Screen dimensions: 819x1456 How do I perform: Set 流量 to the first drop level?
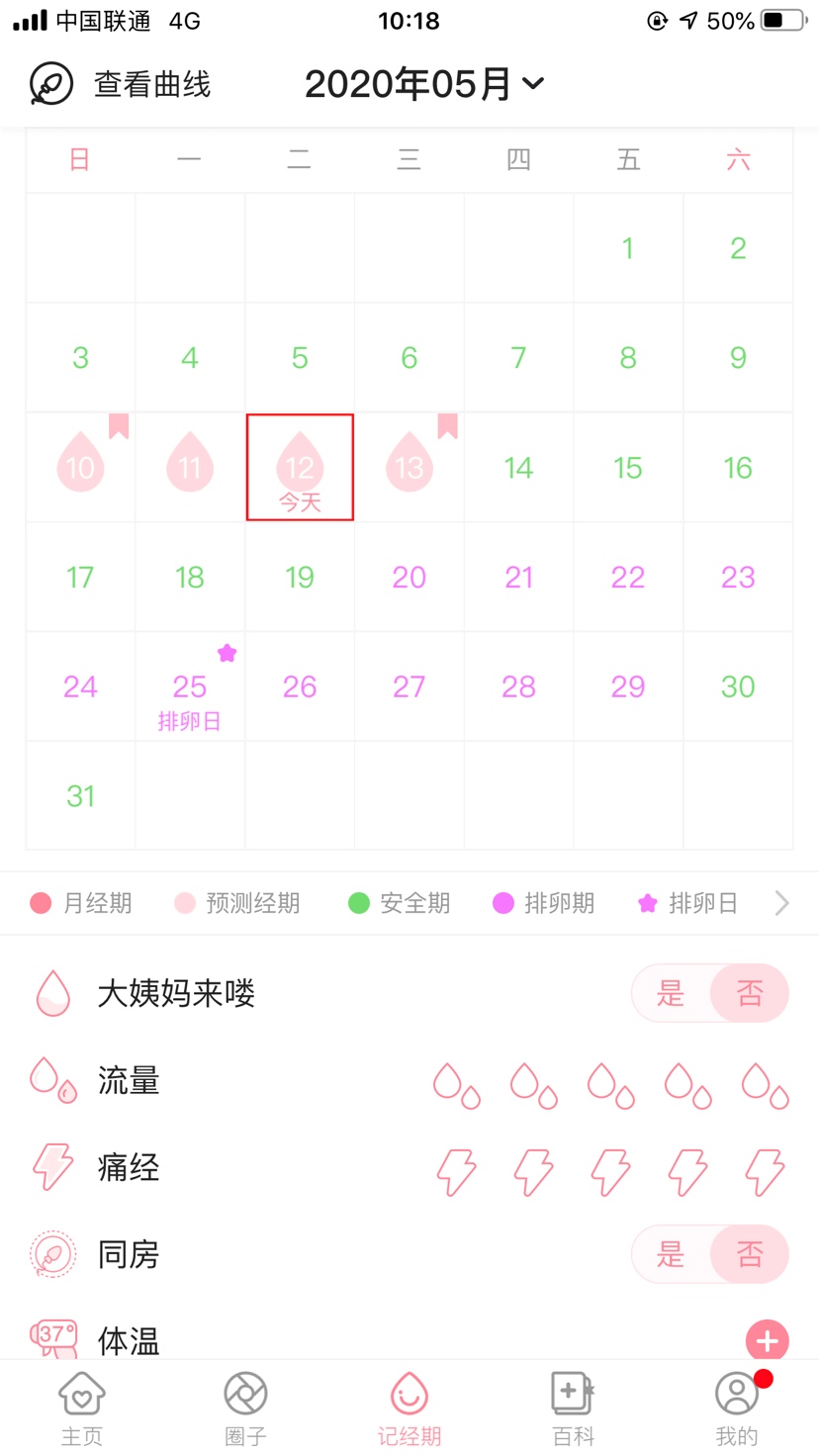coord(456,1085)
